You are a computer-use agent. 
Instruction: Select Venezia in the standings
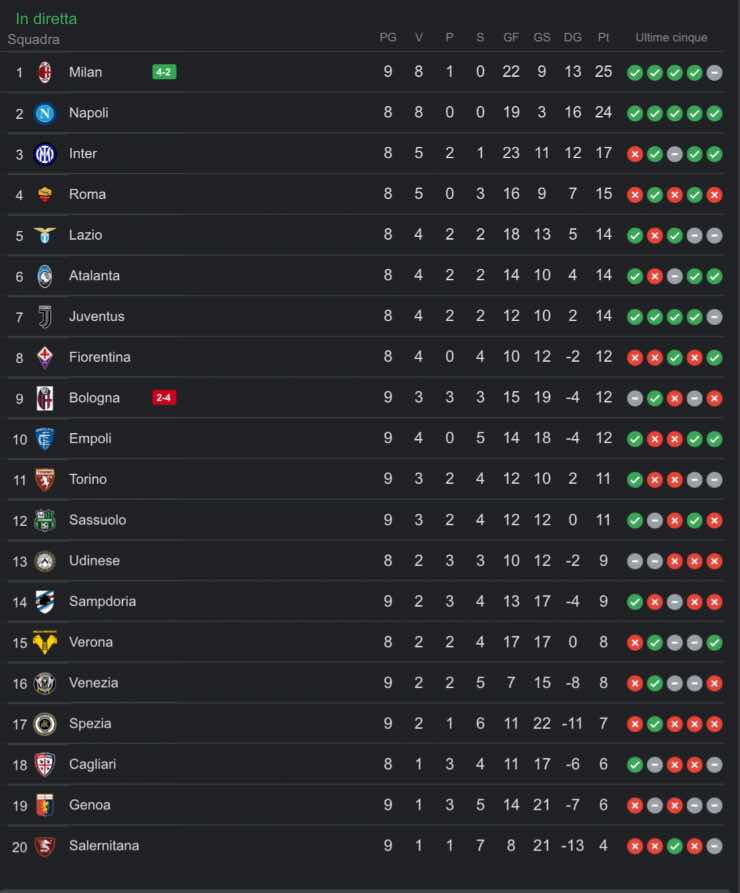(x=93, y=683)
